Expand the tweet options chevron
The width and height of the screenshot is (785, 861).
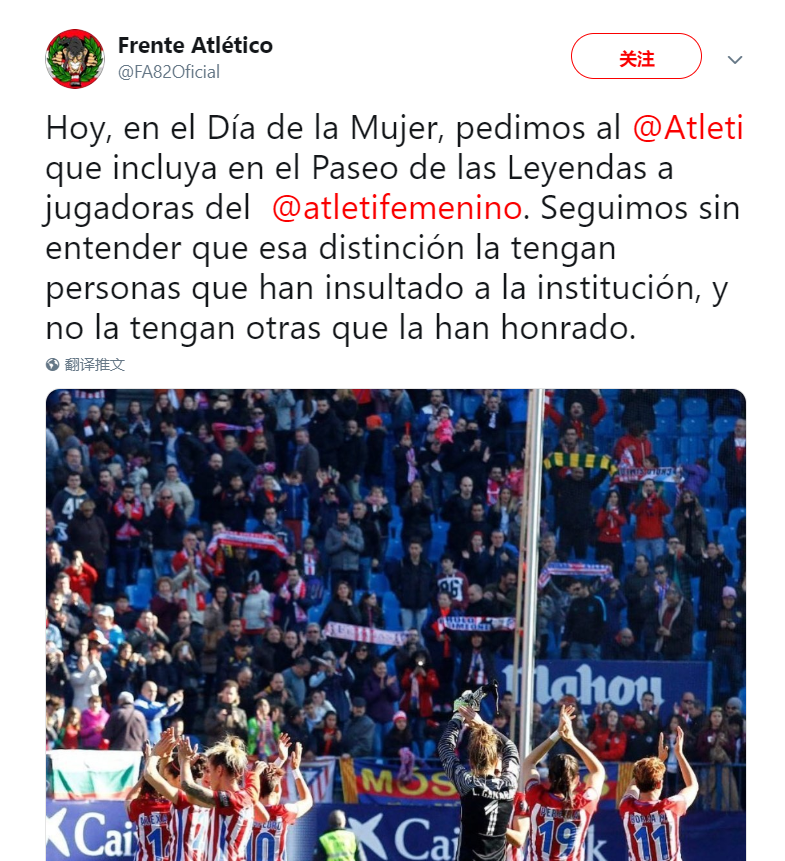click(735, 59)
